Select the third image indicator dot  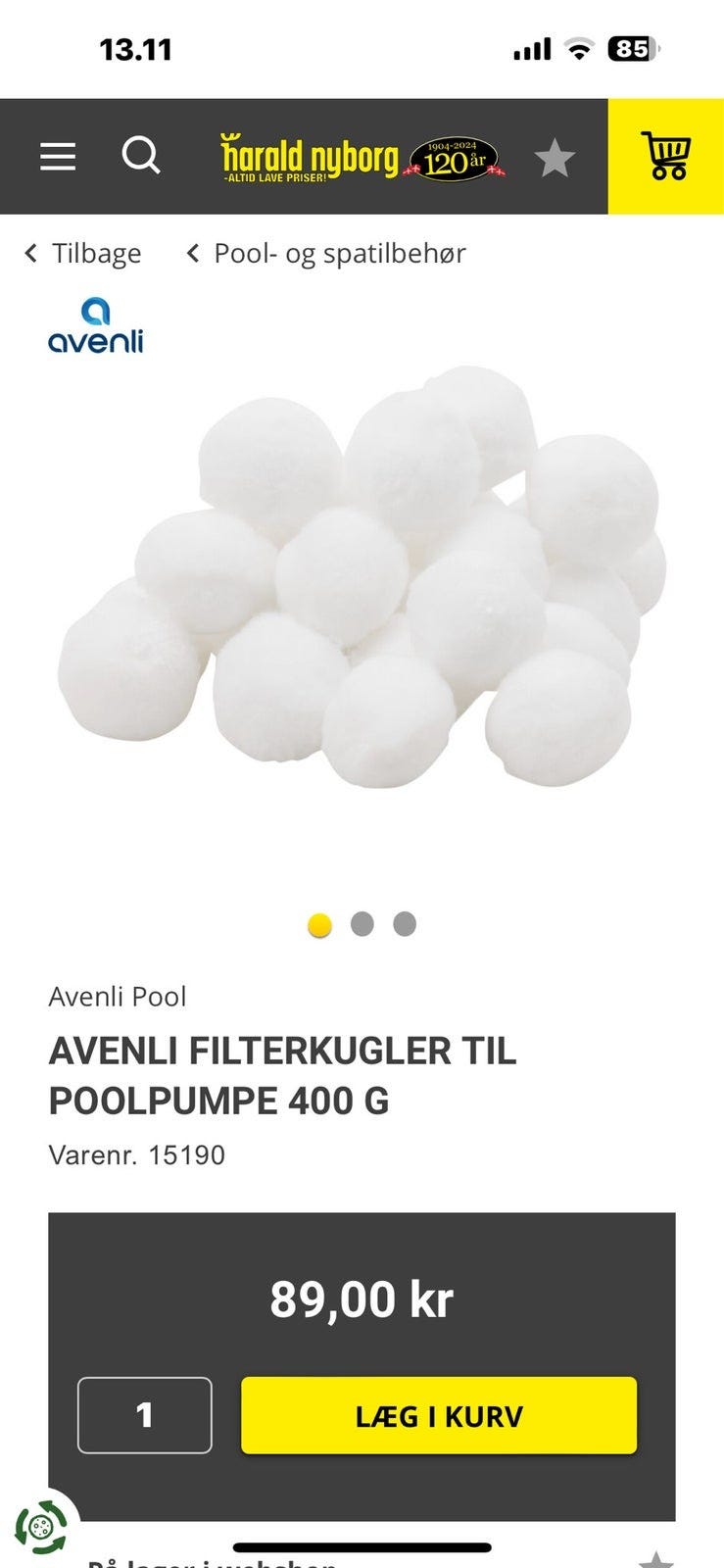[x=405, y=924]
